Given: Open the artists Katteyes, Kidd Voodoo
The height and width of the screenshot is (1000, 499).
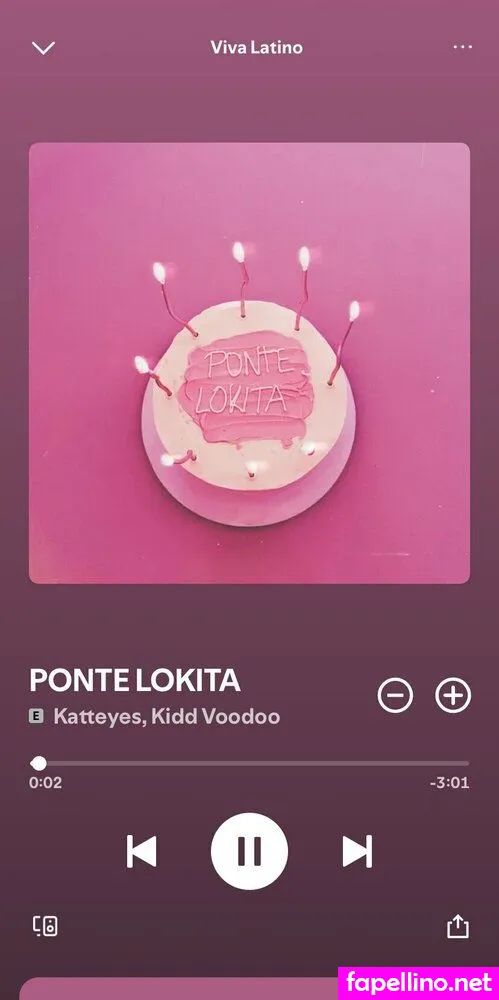Looking at the screenshot, I should (167, 716).
